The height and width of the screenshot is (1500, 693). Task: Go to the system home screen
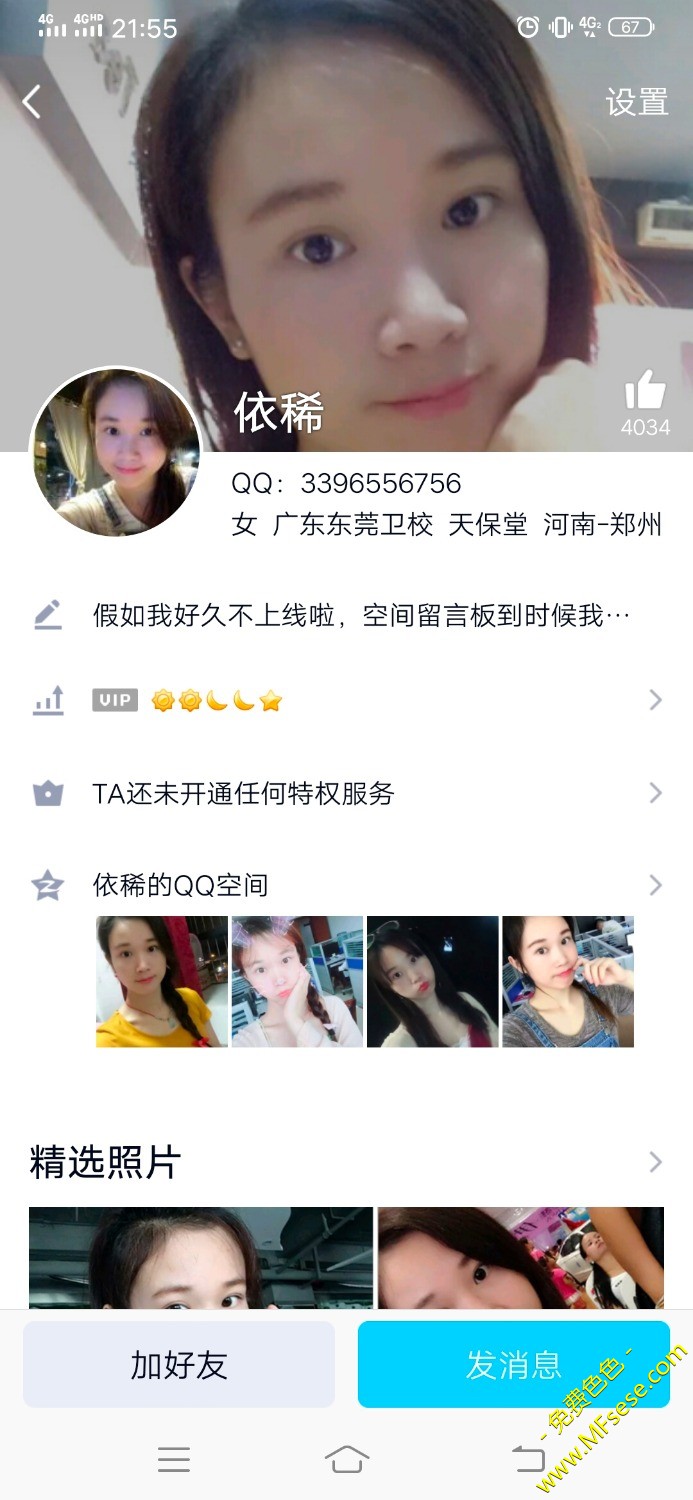coord(346,1460)
